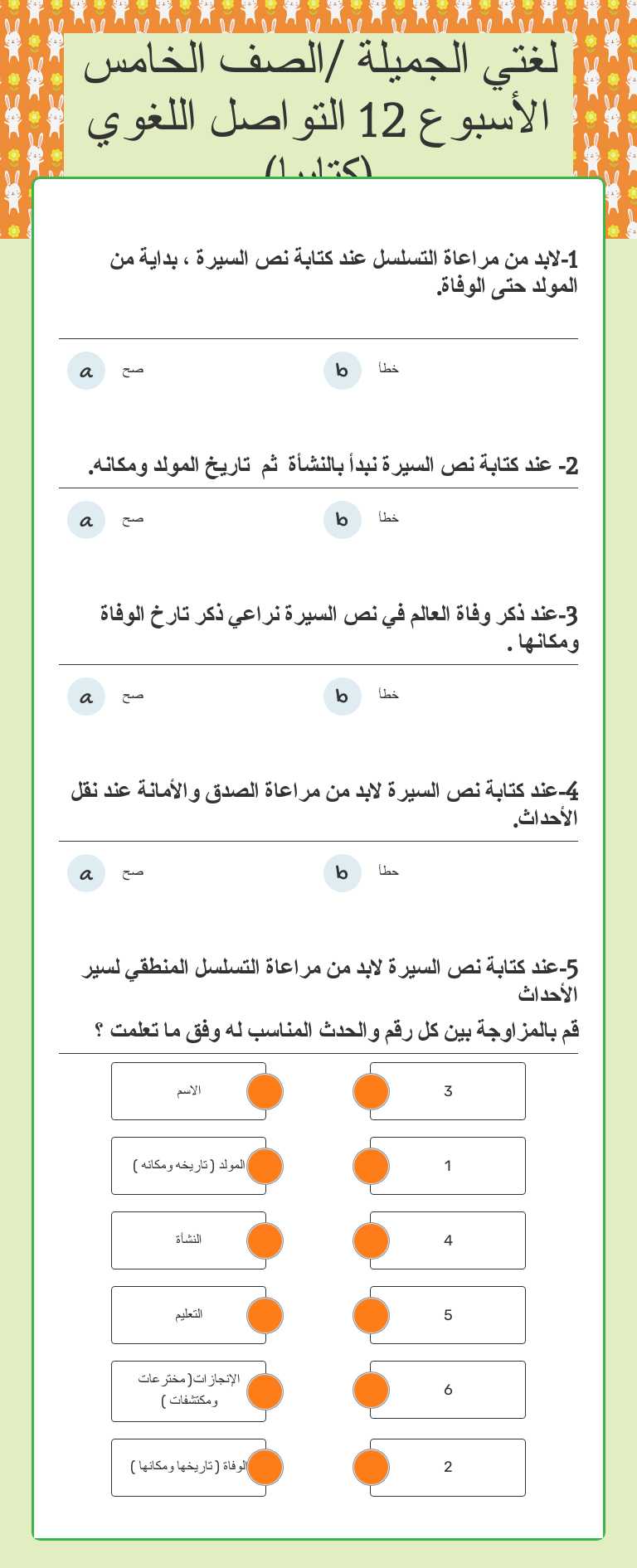Select حطأ for question 4 about الصدق والأمانة

(341, 871)
